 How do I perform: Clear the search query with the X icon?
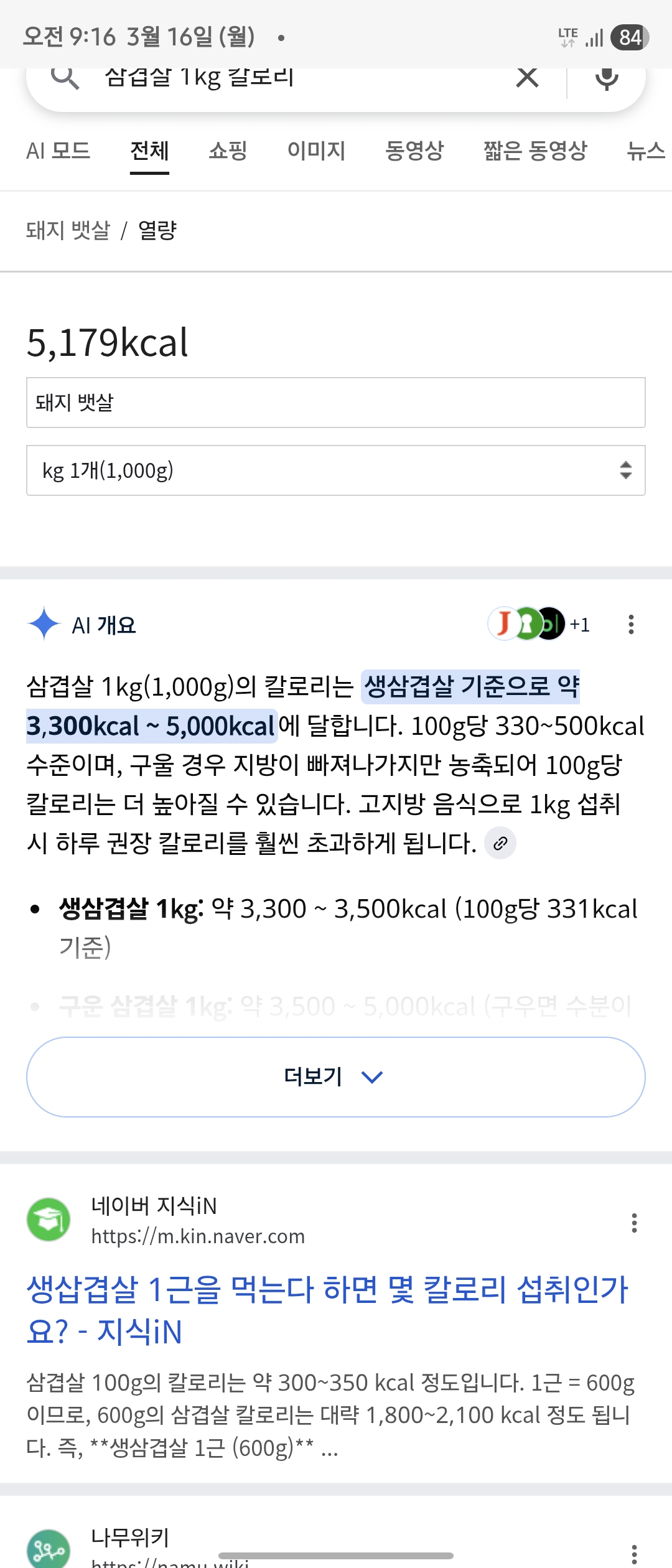[527, 78]
